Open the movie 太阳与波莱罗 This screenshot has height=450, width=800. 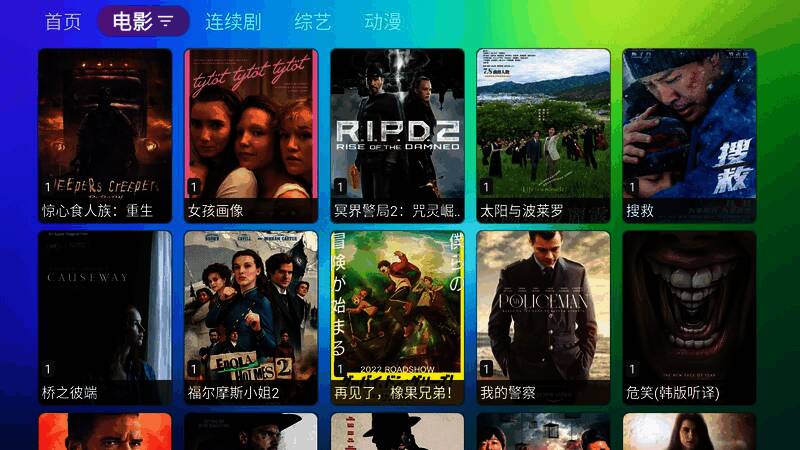click(x=543, y=135)
